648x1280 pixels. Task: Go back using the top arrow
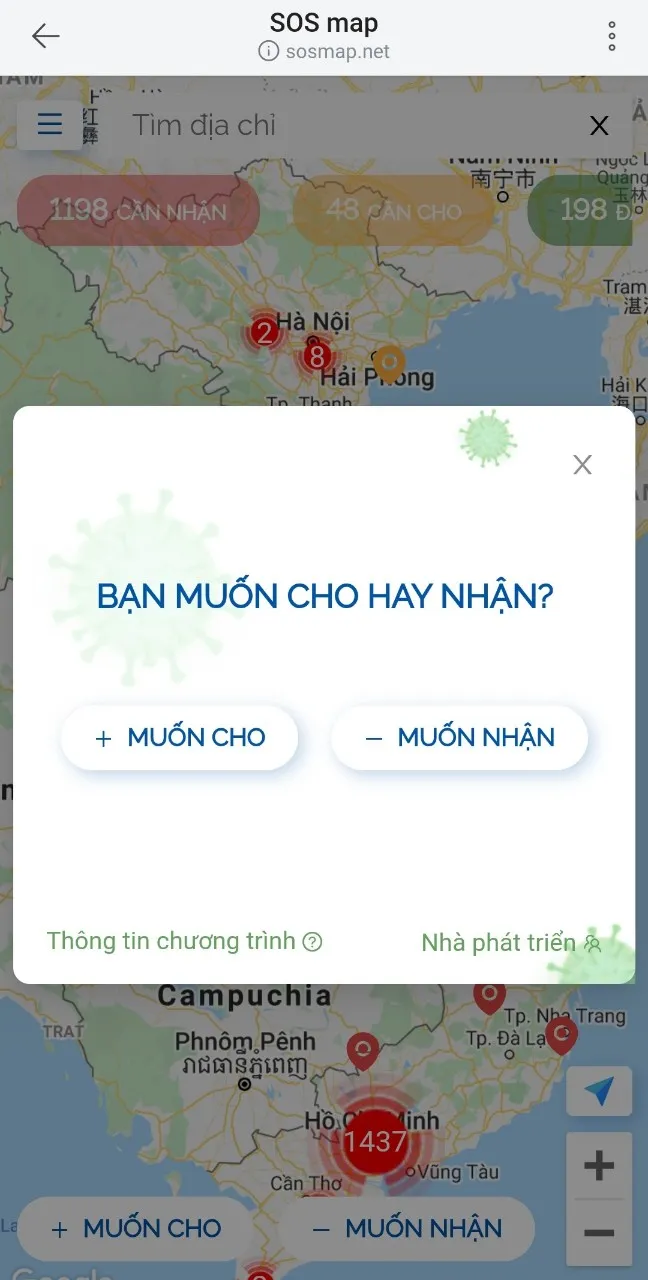45,36
